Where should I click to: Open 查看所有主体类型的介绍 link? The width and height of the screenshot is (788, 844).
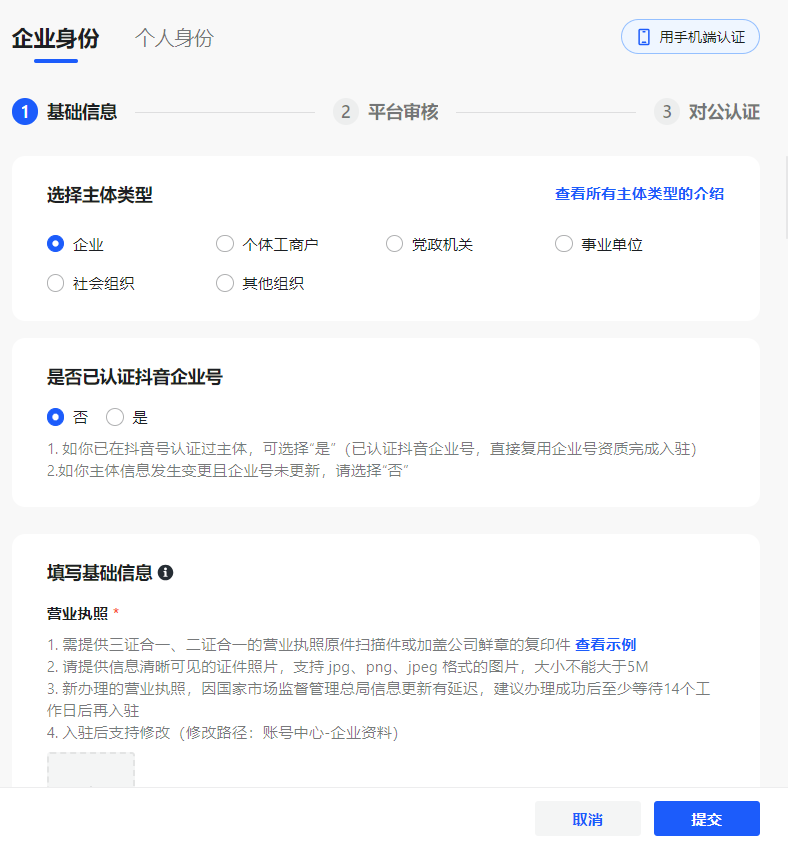pos(639,194)
